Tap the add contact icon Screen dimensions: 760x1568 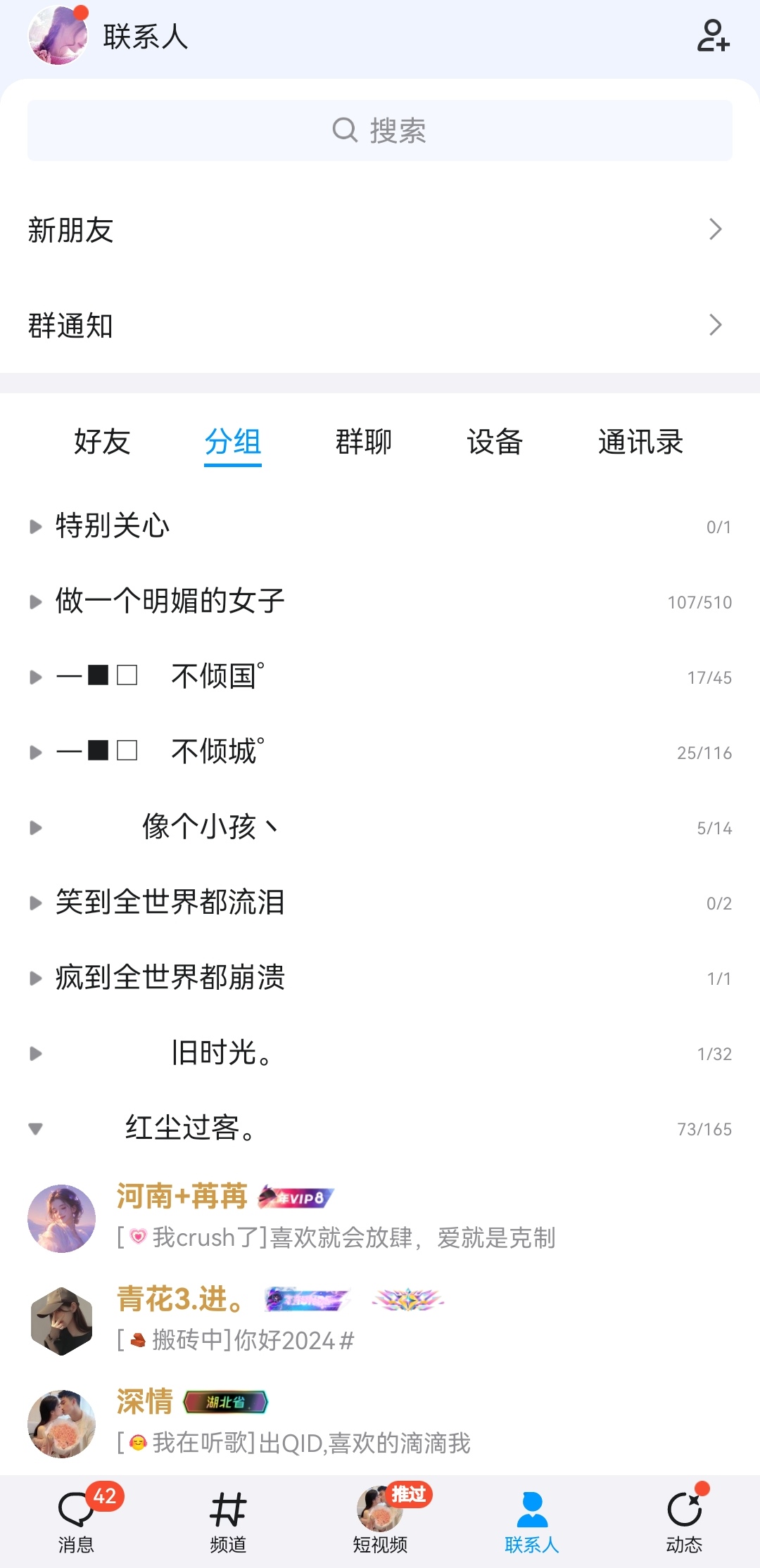coord(713,36)
